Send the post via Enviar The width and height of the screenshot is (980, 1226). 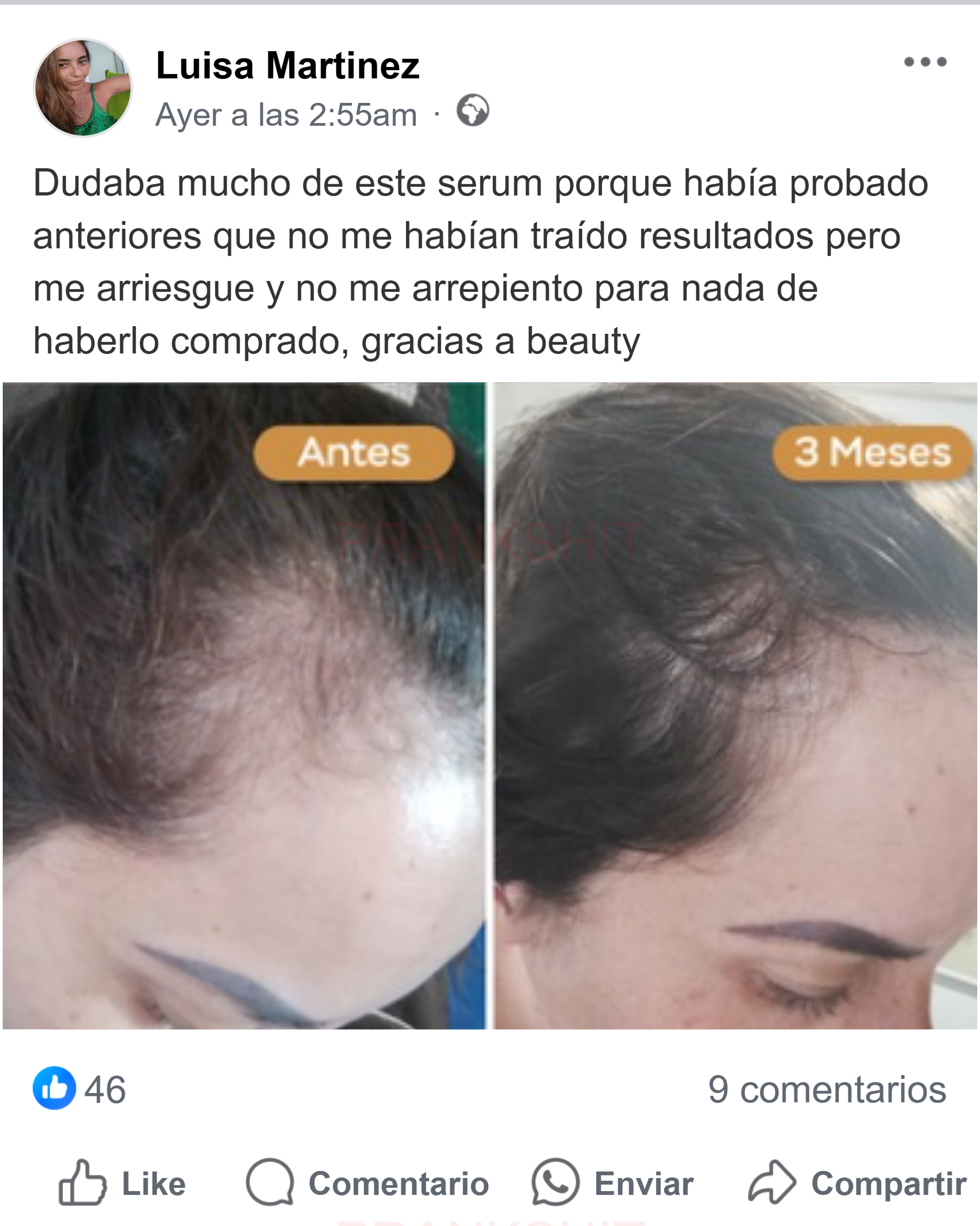tap(613, 1184)
